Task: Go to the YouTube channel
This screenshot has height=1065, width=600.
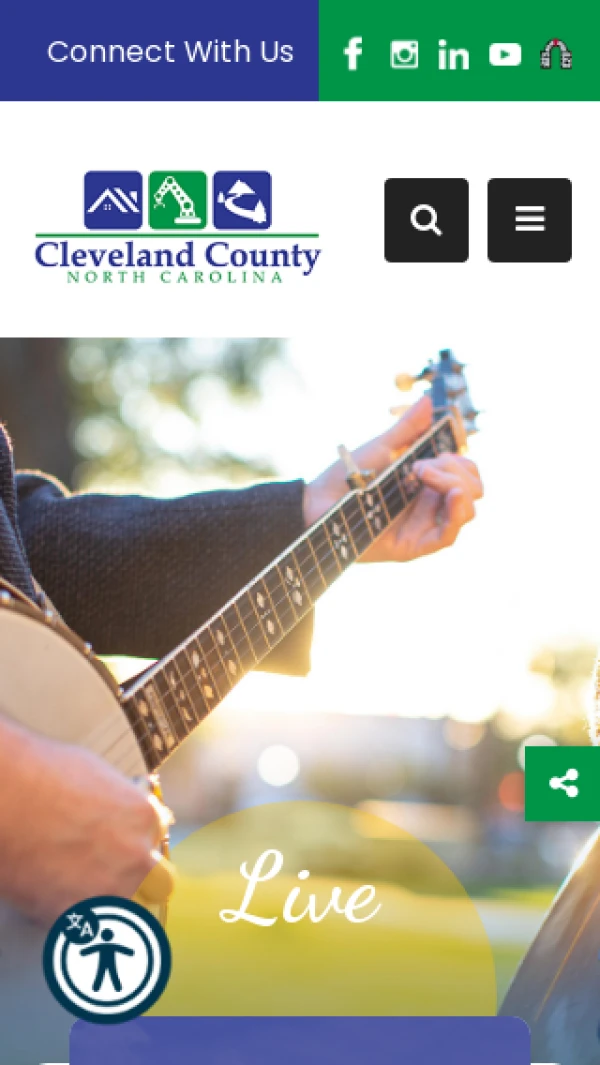Action: (505, 54)
